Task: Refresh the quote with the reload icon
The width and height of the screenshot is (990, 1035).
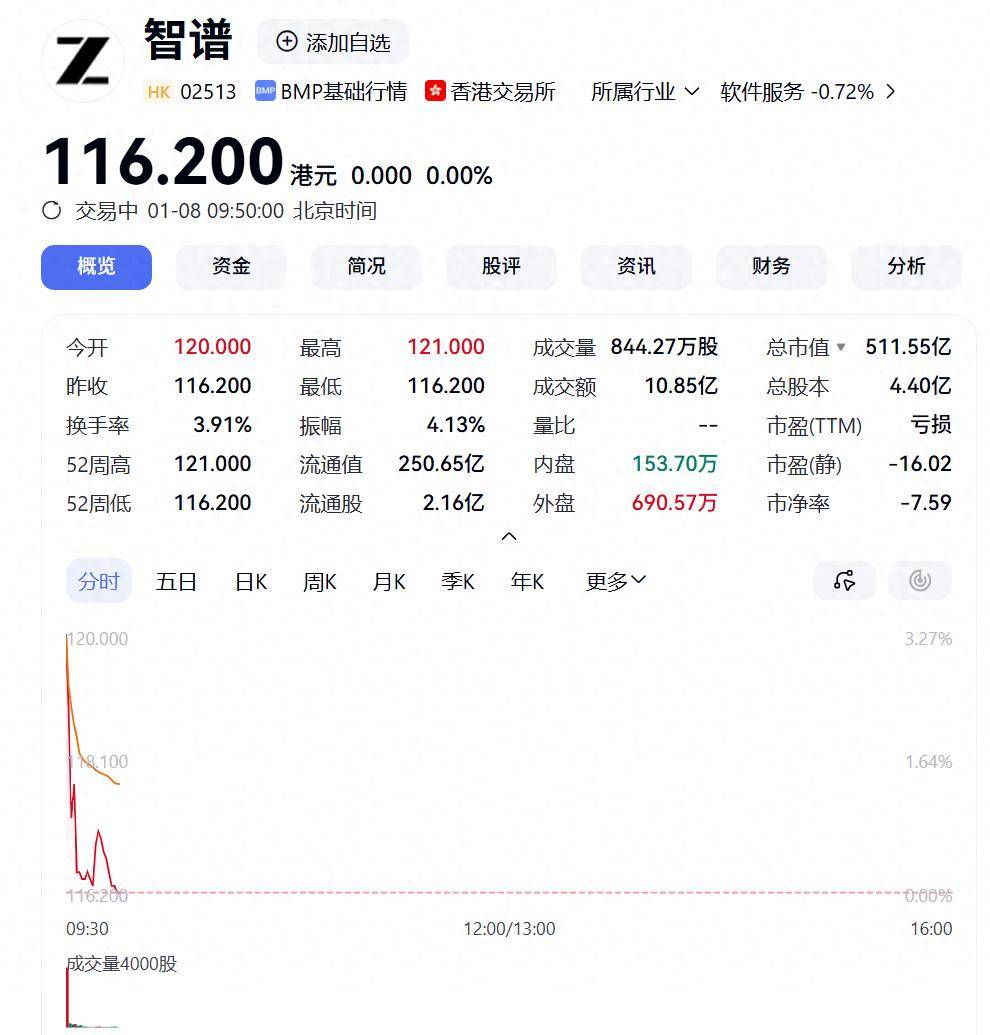Action: point(52,211)
